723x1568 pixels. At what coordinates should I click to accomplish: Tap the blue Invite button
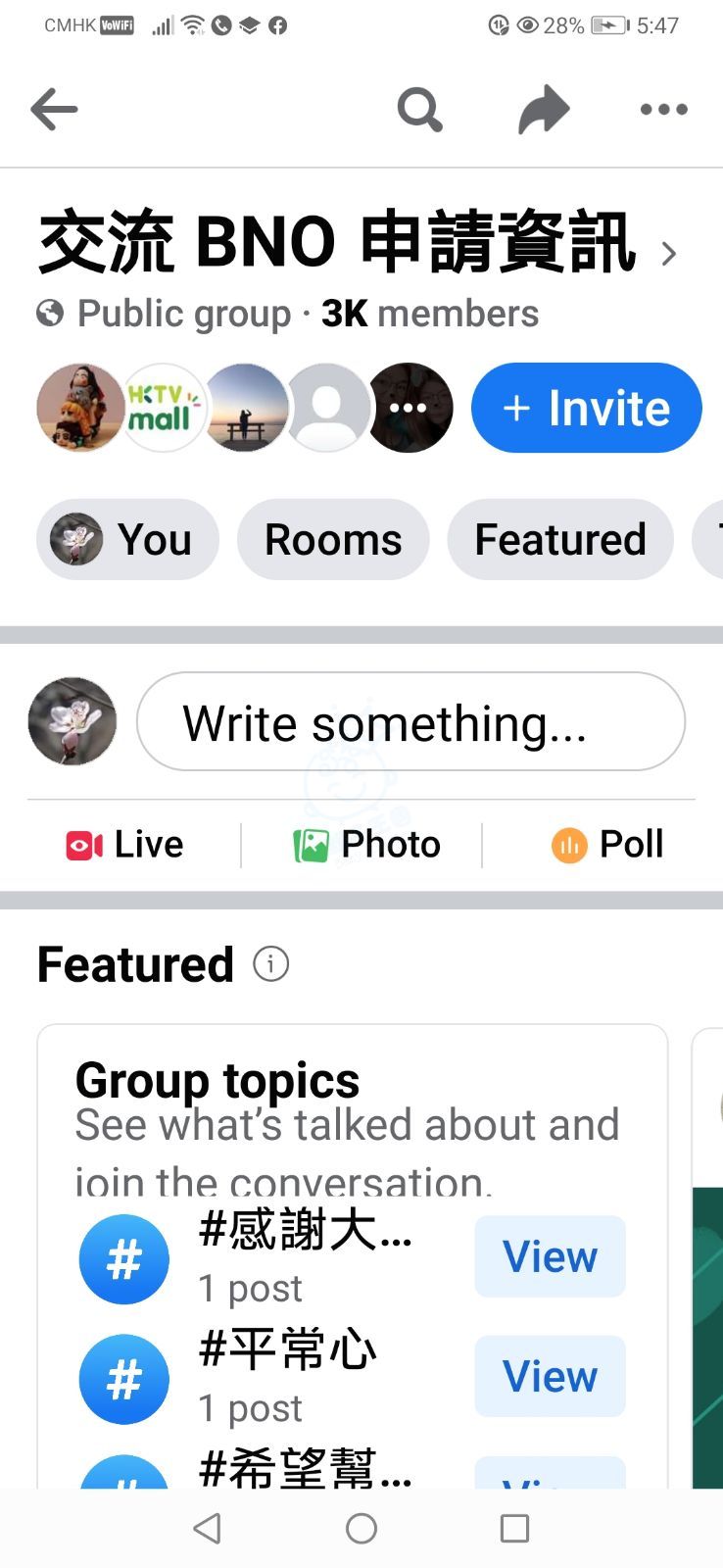coord(586,408)
